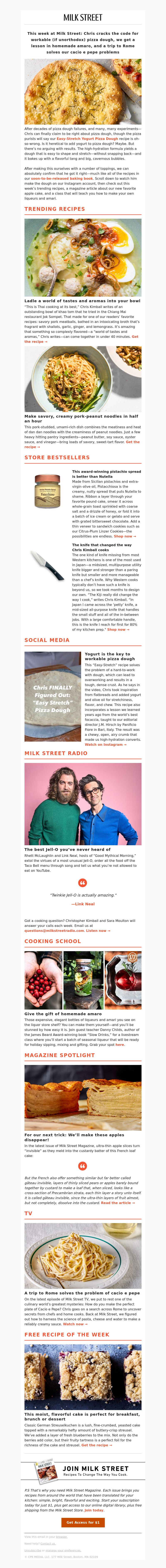Follow the Watch on Instagram link

(x=105, y=745)
